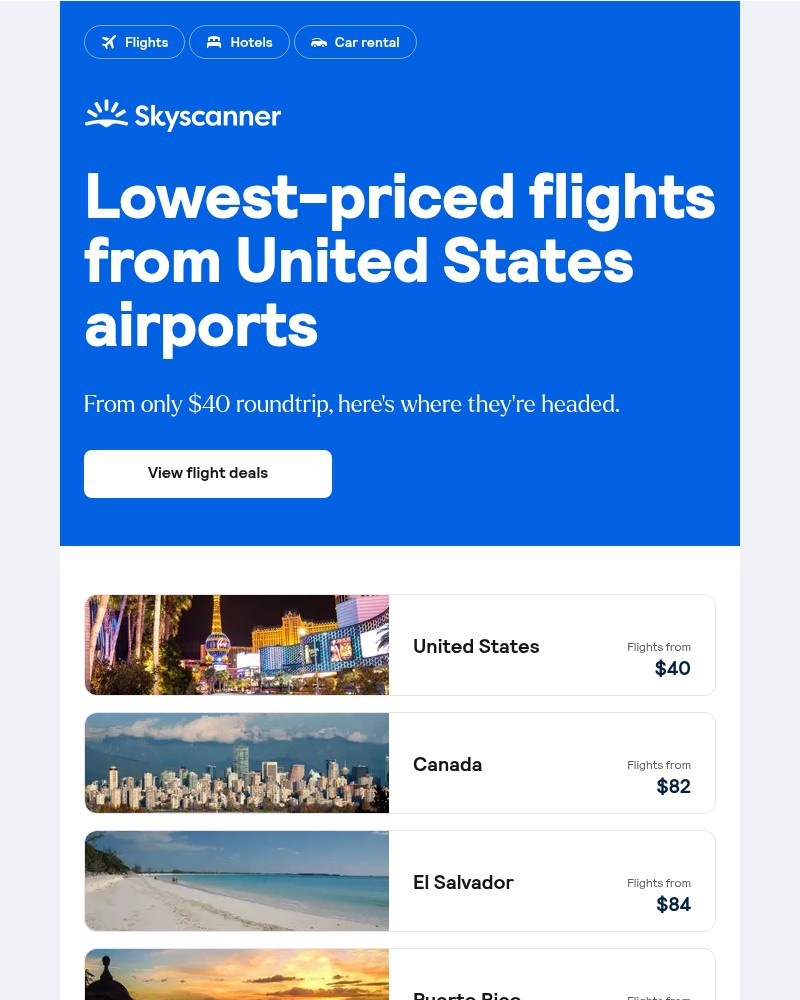This screenshot has width=800, height=1000.
Task: Select the car icon in Car rental pill
Action: (319, 42)
